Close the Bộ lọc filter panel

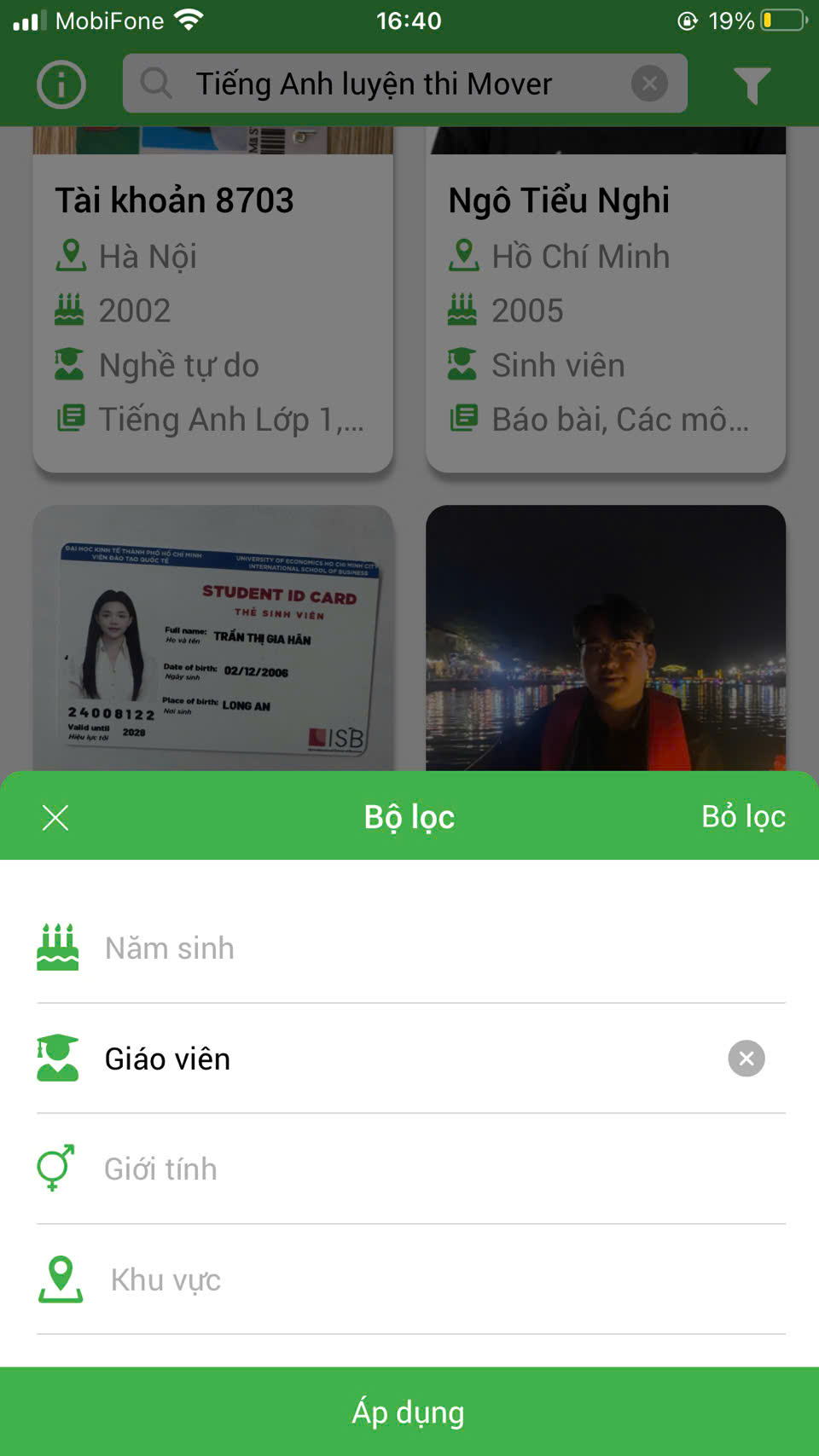pyautogui.click(x=55, y=817)
